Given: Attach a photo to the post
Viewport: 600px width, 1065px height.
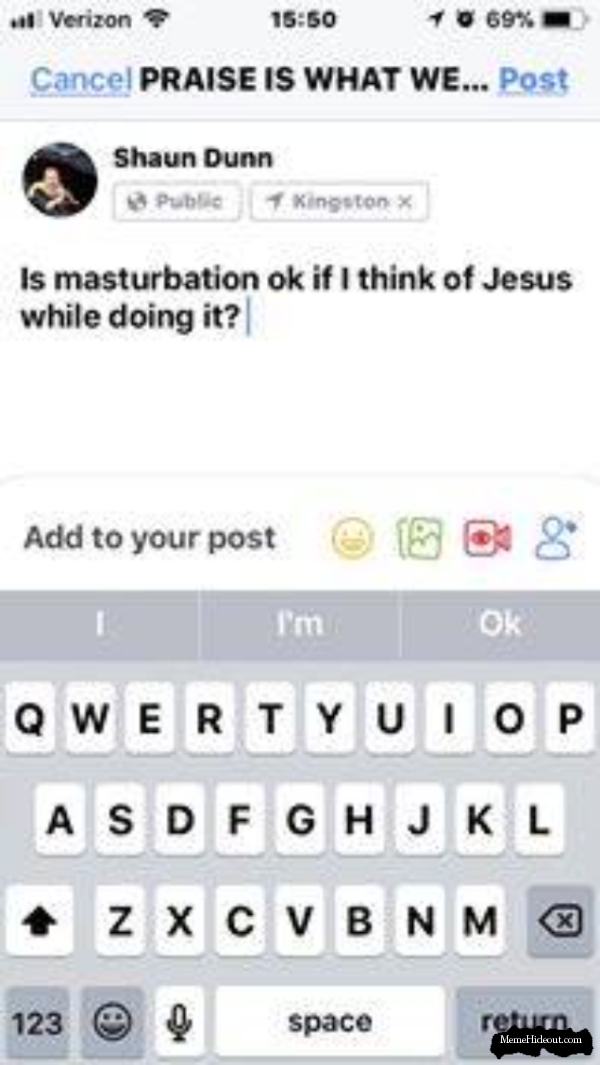Looking at the screenshot, I should click(419, 540).
